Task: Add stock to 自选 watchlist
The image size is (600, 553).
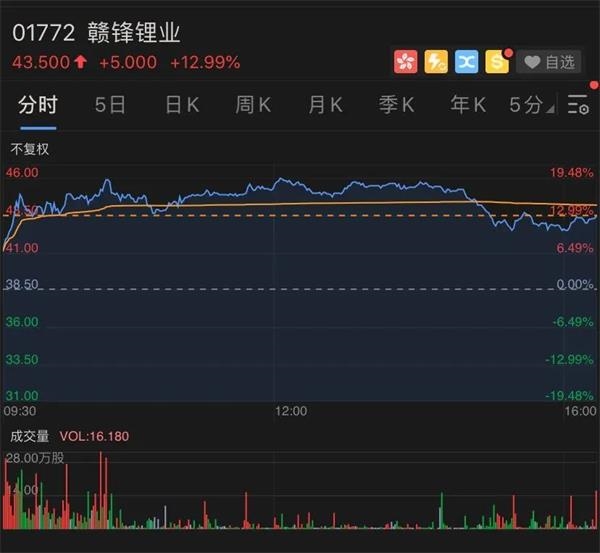Action: click(549, 62)
